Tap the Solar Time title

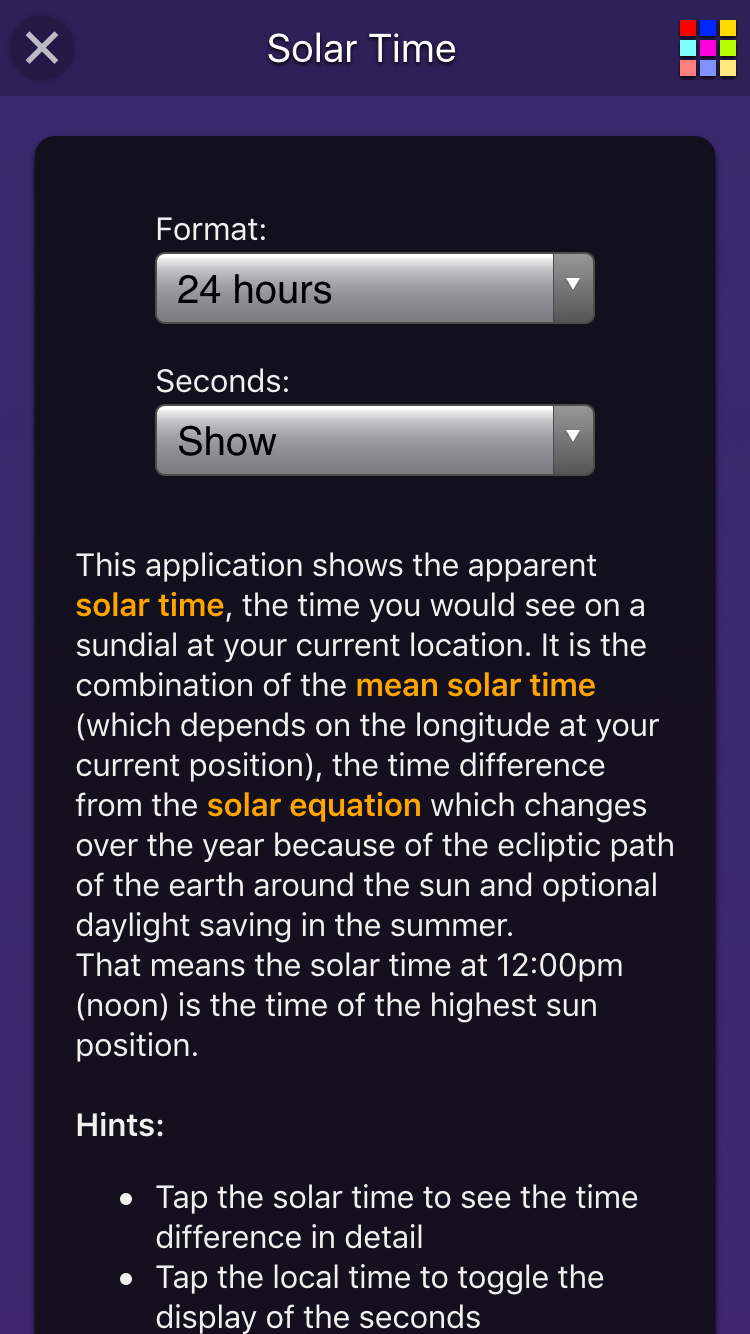(360, 48)
